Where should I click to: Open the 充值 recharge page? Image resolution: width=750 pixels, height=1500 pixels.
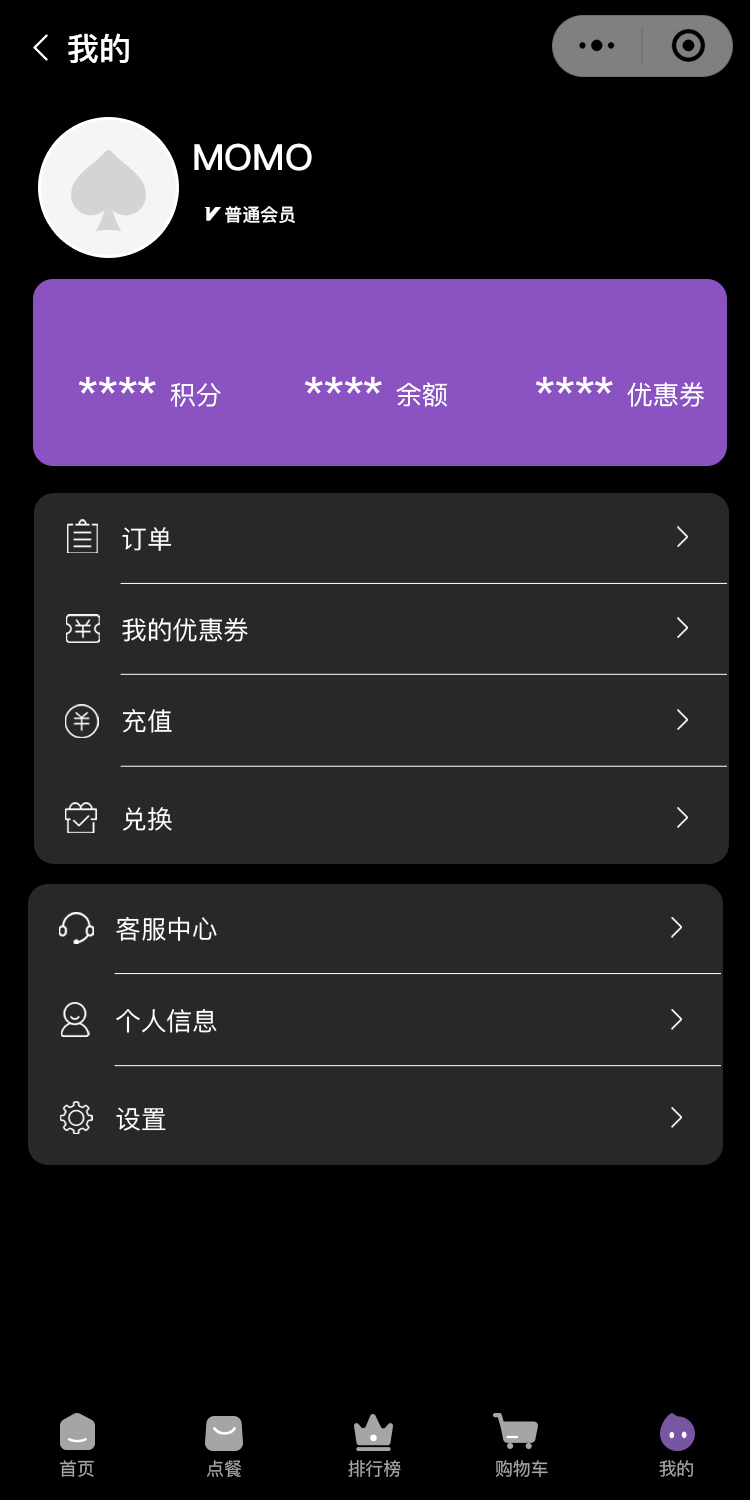pyautogui.click(x=380, y=720)
